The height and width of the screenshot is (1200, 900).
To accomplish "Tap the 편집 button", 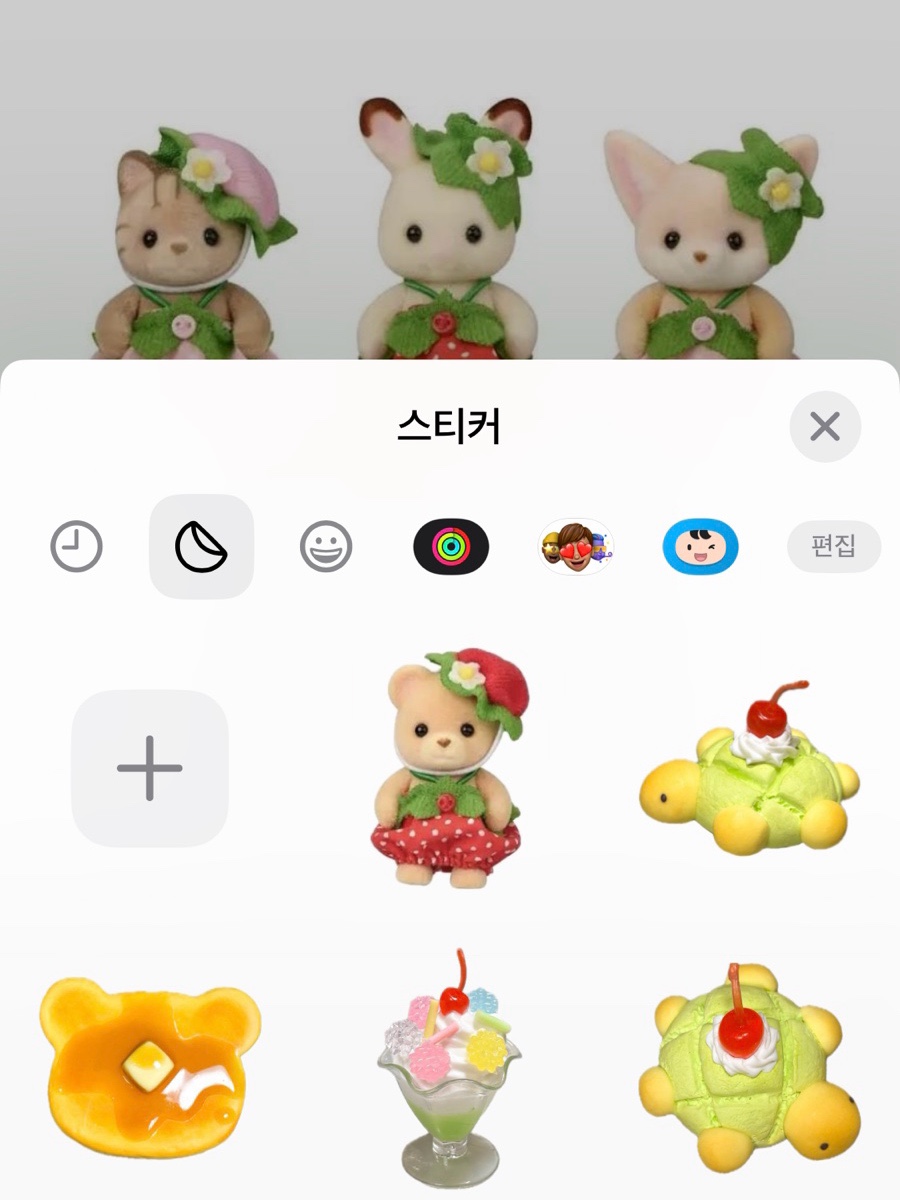I will (x=833, y=547).
